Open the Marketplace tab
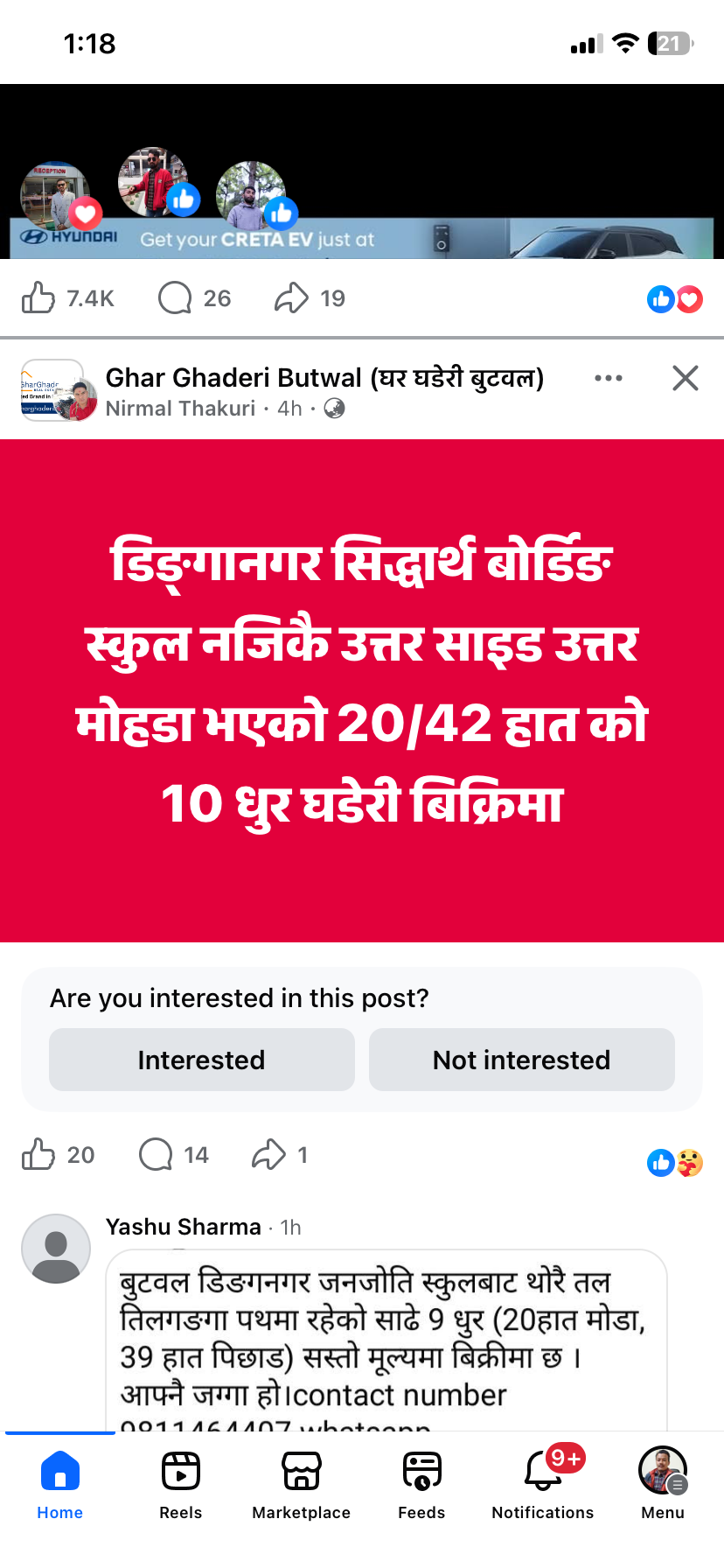The height and width of the screenshot is (1568, 724). point(301,1484)
